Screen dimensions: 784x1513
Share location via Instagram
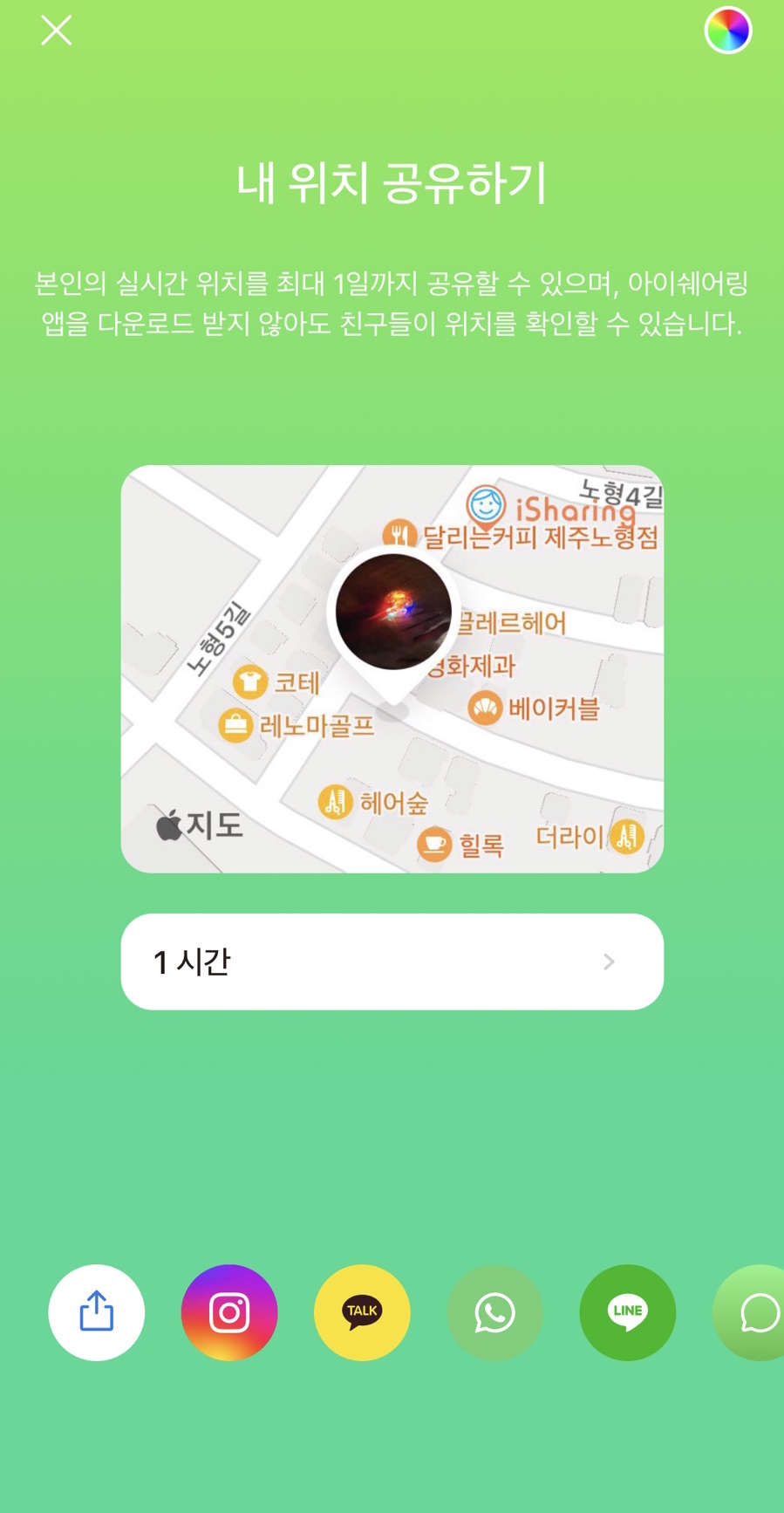point(229,1311)
